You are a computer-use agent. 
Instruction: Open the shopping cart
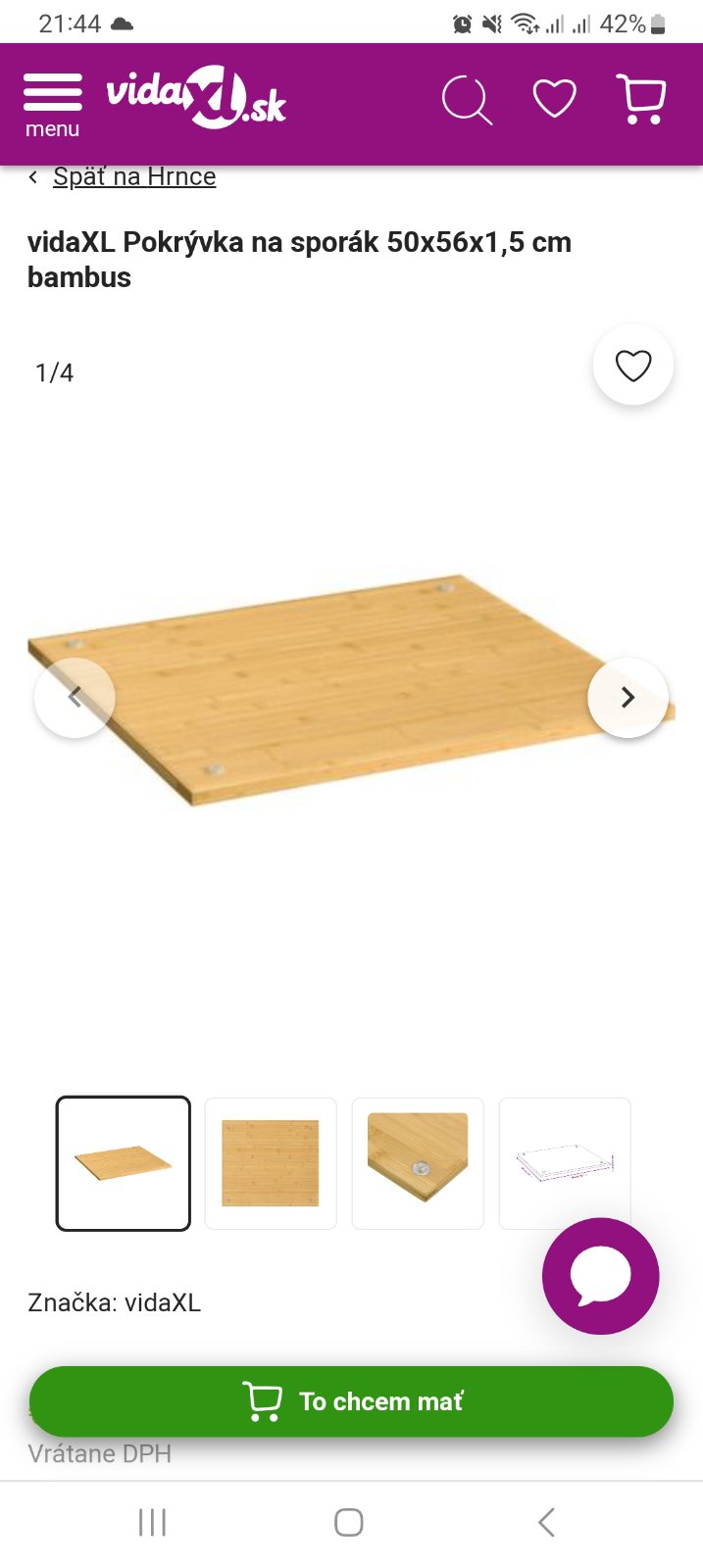tap(641, 100)
